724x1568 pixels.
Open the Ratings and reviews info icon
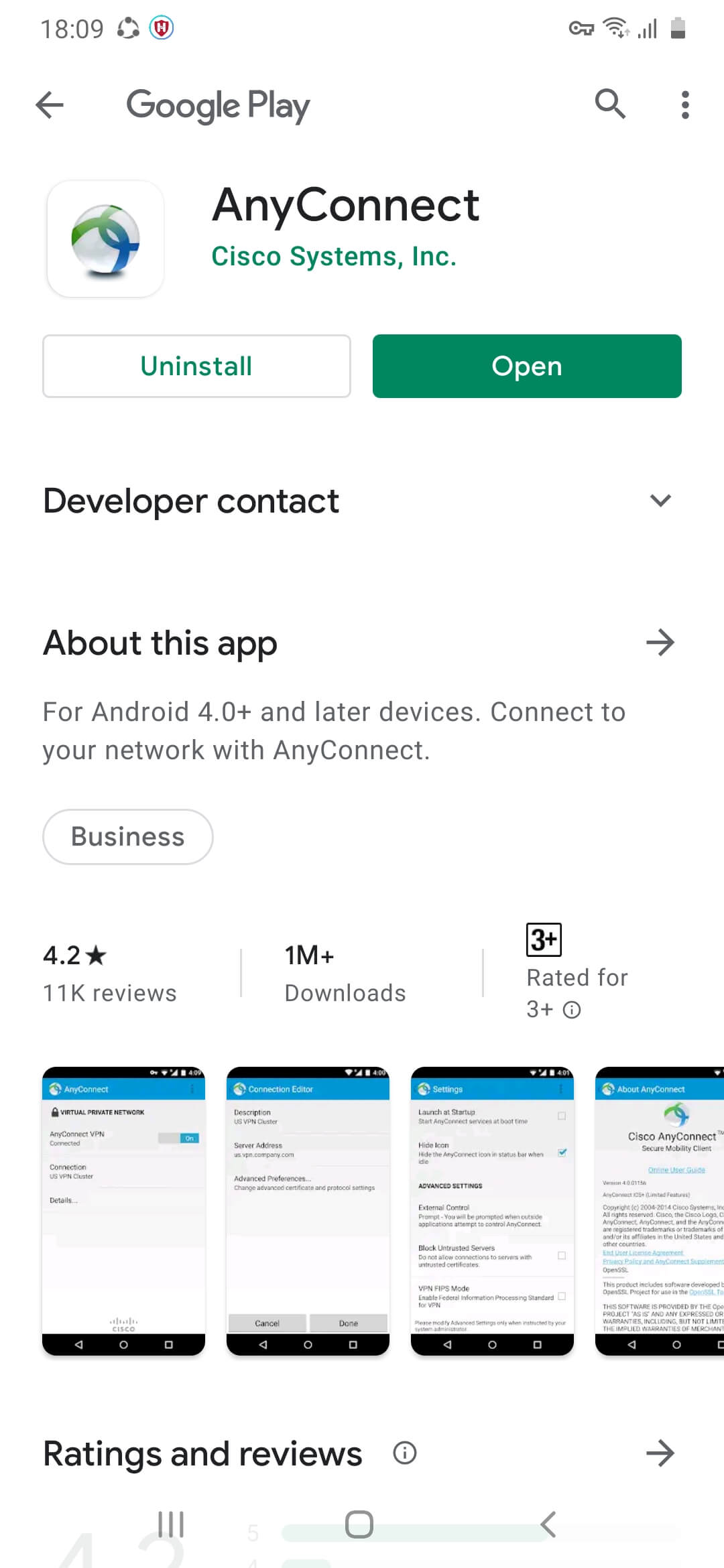point(405,1453)
